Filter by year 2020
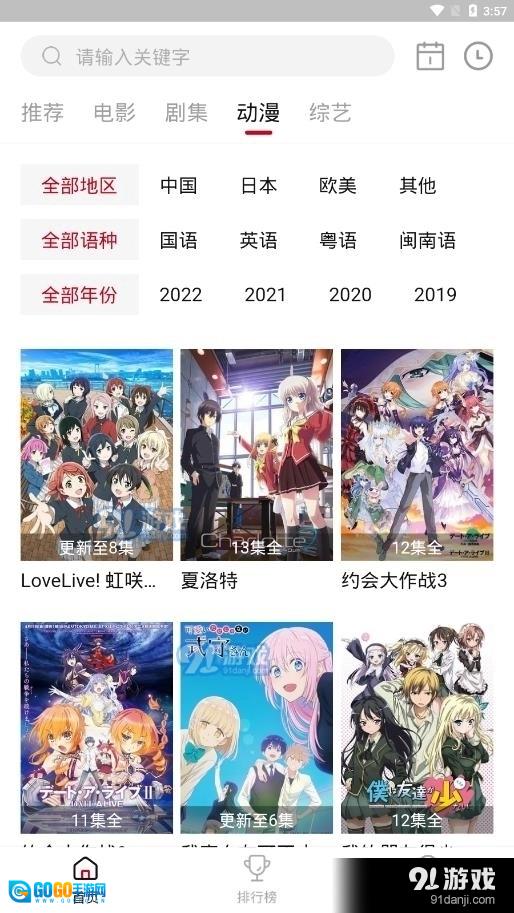 (350, 295)
